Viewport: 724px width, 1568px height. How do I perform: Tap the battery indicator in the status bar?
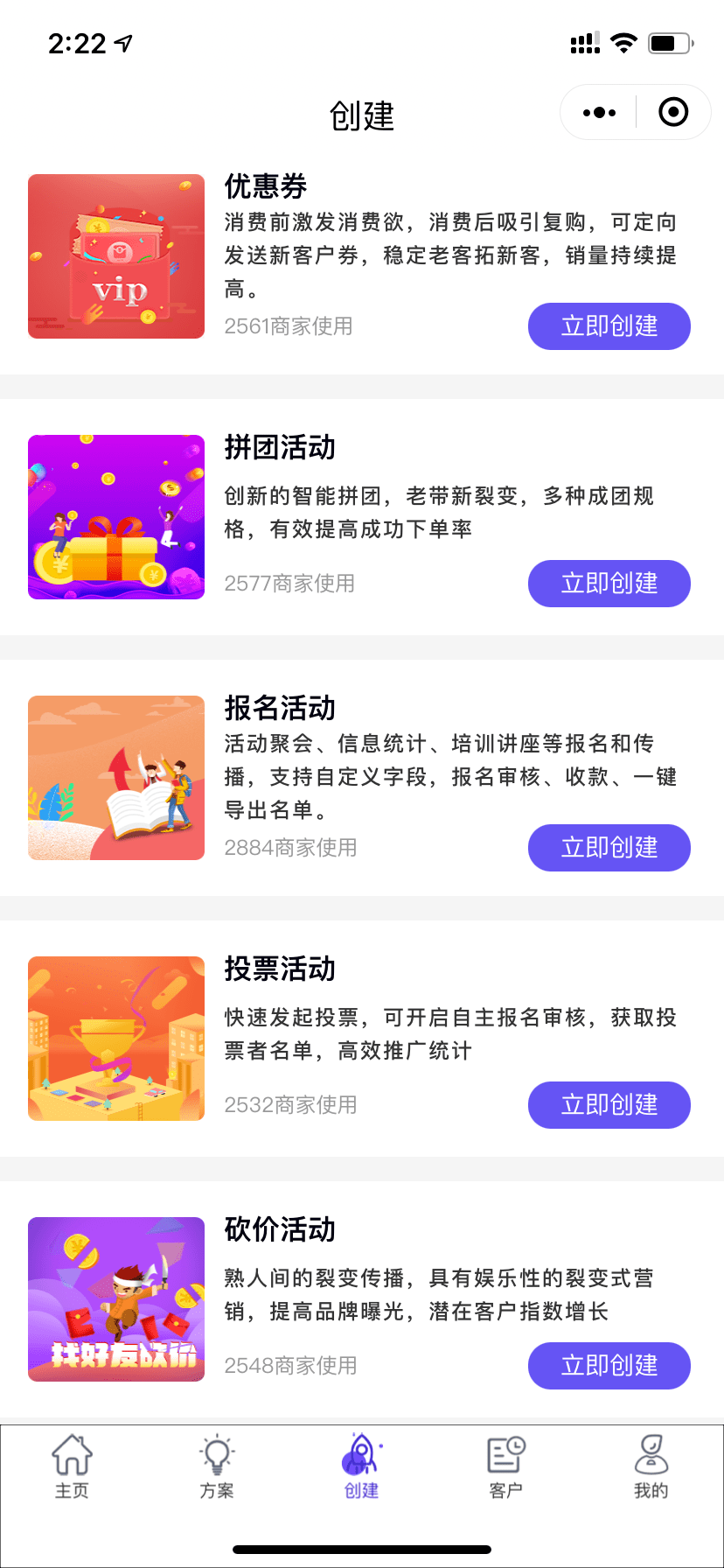click(670, 43)
